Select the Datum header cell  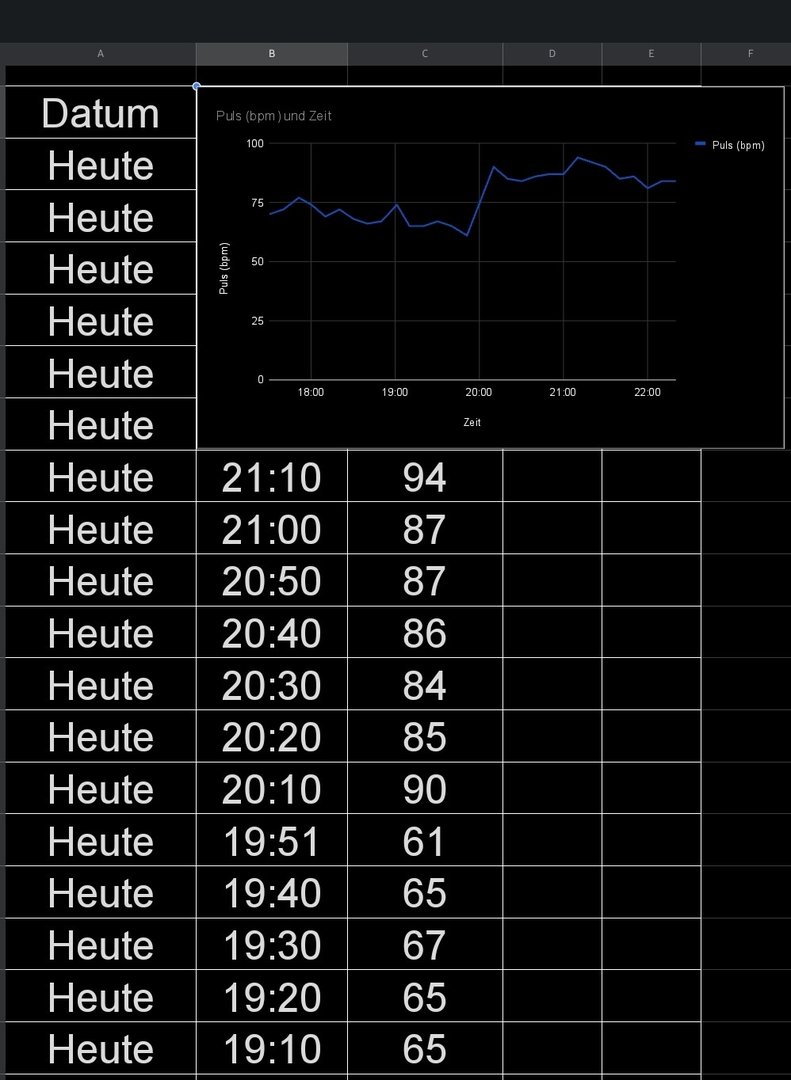pyautogui.click(x=100, y=113)
